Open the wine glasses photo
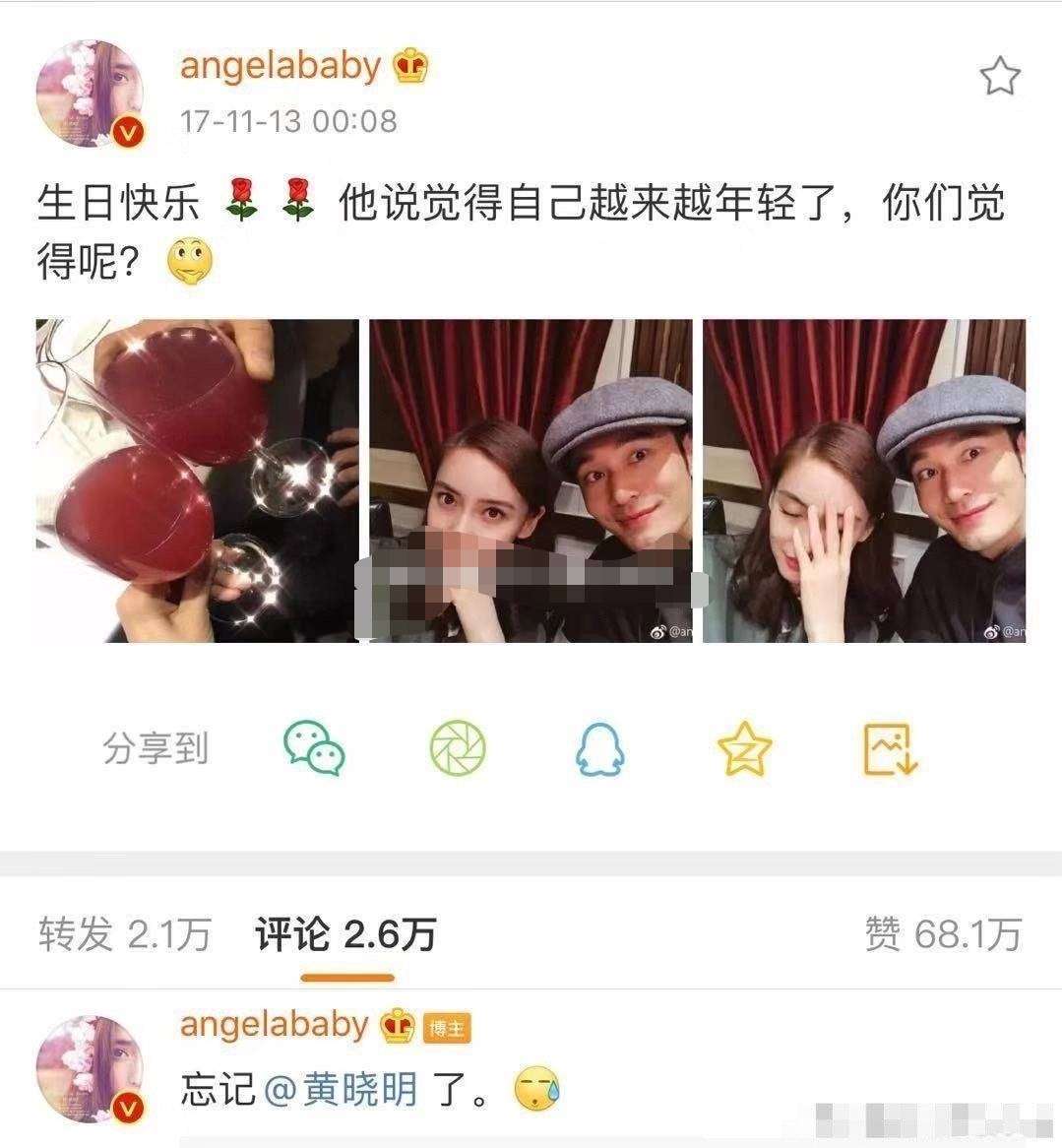The image size is (1062, 1148). 197,480
